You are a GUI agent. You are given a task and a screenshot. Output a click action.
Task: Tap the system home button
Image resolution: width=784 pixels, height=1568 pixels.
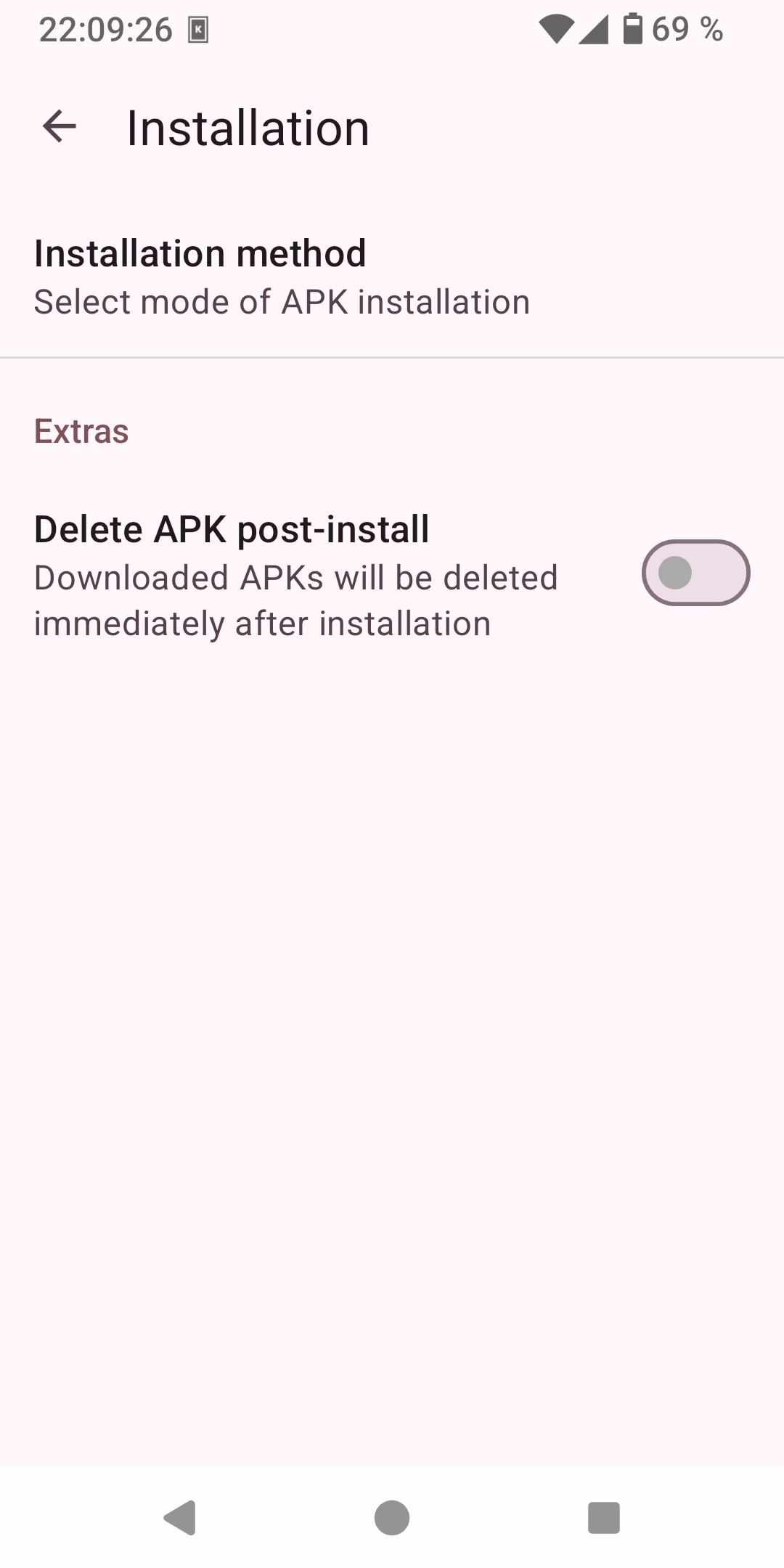pyautogui.click(x=392, y=1517)
